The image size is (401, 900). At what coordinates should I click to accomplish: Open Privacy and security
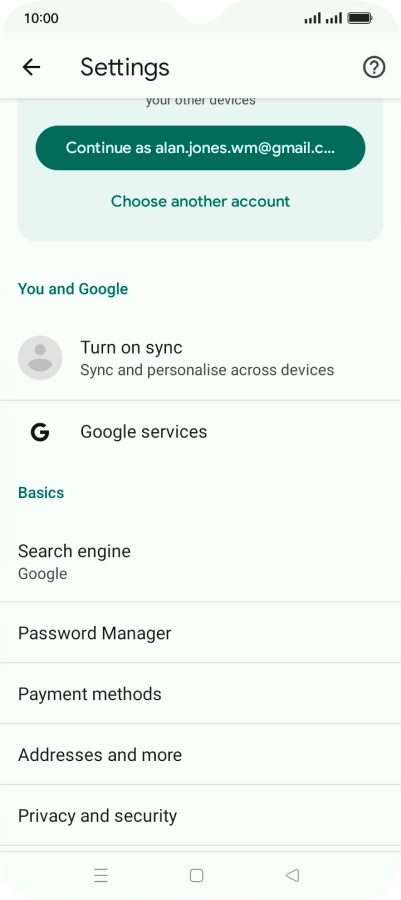200,816
